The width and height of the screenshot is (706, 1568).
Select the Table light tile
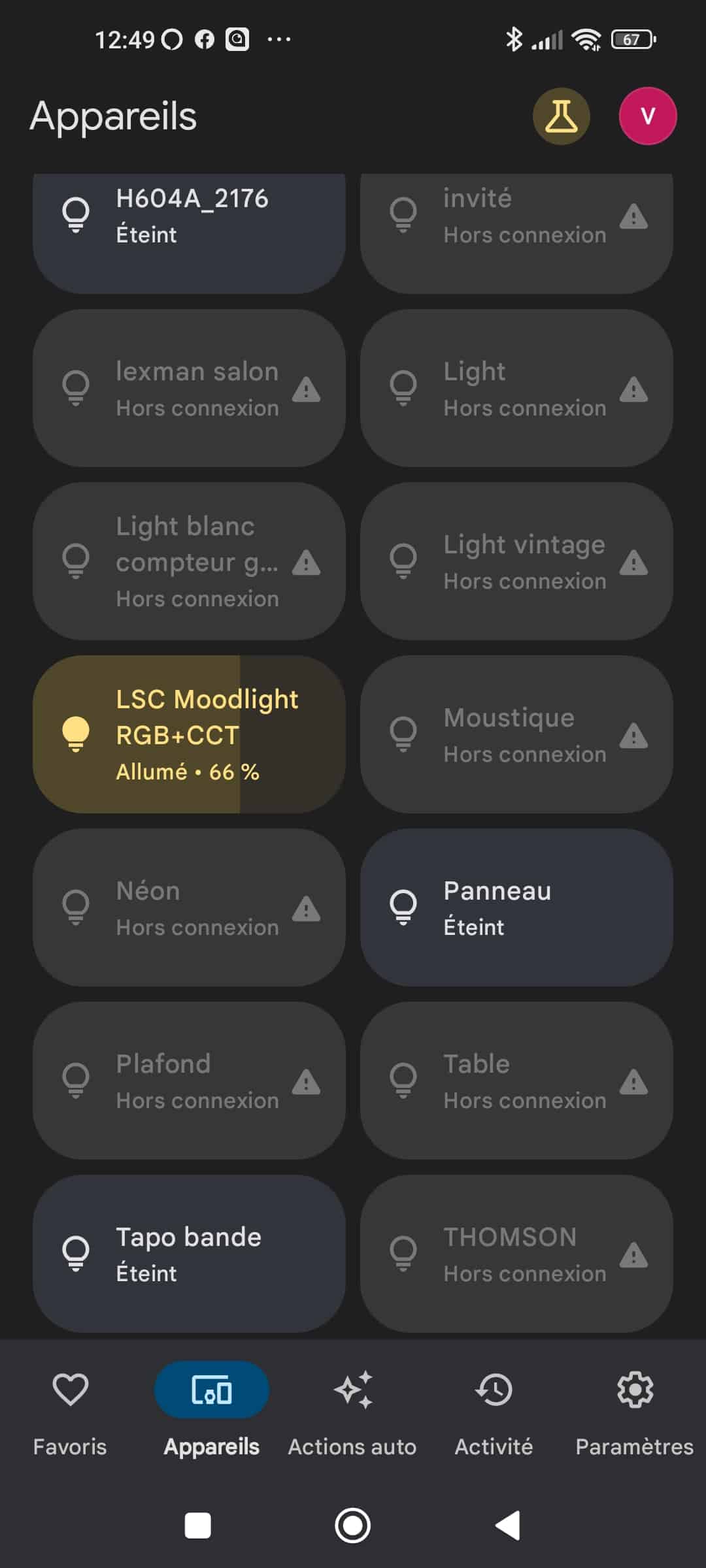tap(516, 1081)
